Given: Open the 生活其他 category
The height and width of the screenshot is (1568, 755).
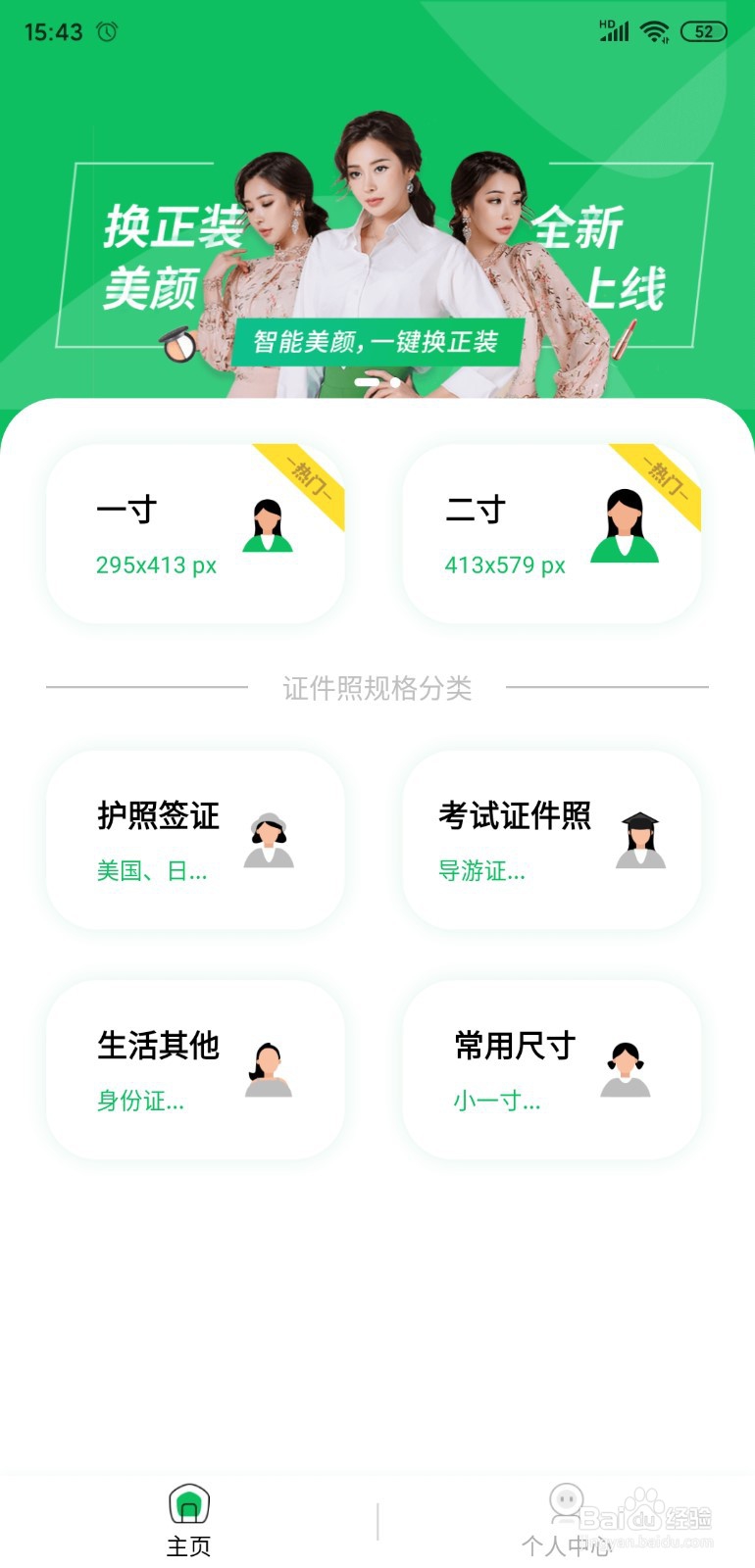Looking at the screenshot, I should click(195, 1070).
